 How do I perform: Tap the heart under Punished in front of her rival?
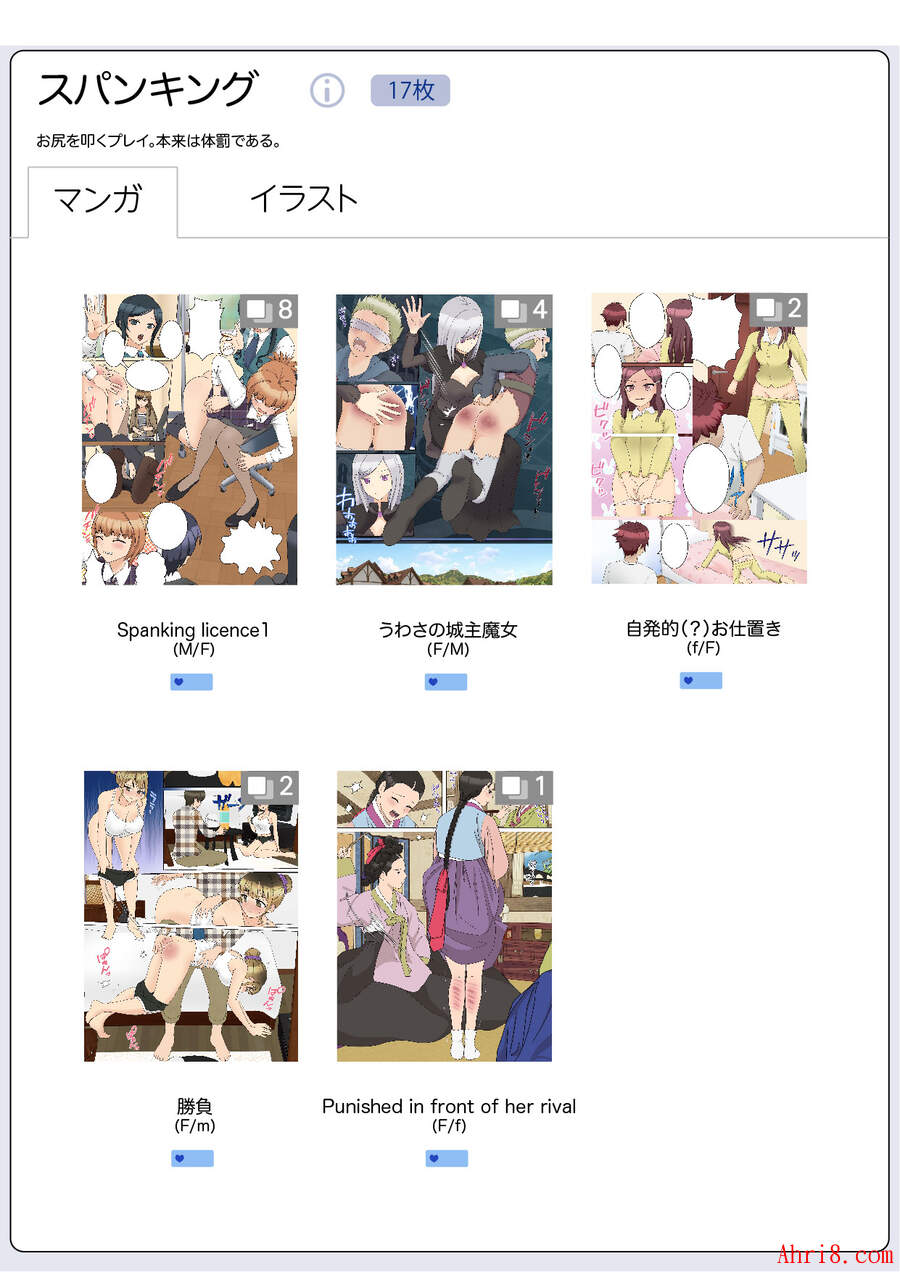(447, 1158)
